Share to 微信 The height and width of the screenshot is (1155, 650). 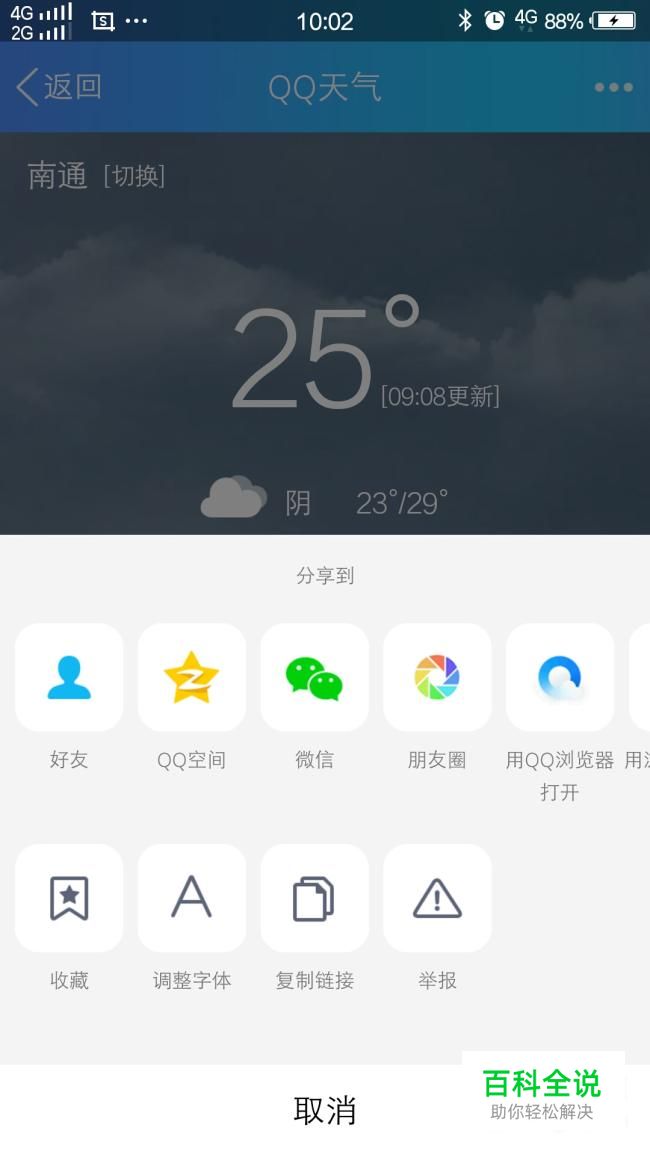pyautogui.click(x=314, y=678)
